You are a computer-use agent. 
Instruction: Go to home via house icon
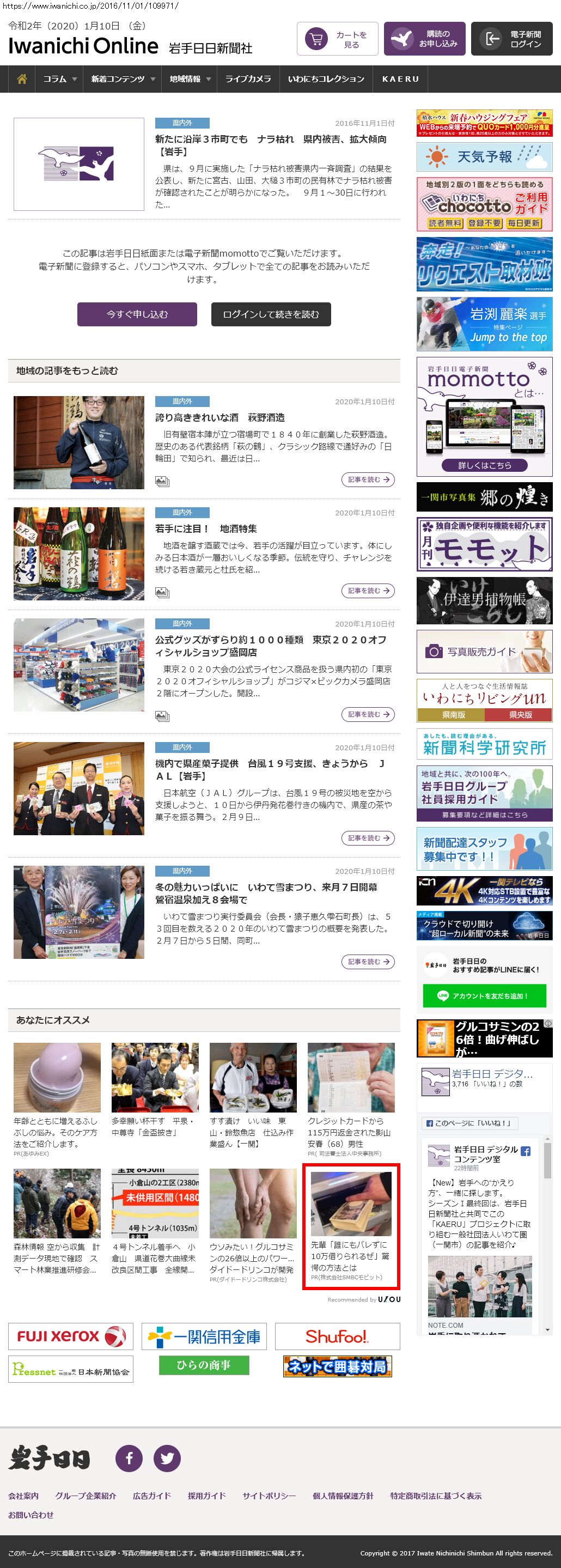(x=22, y=79)
